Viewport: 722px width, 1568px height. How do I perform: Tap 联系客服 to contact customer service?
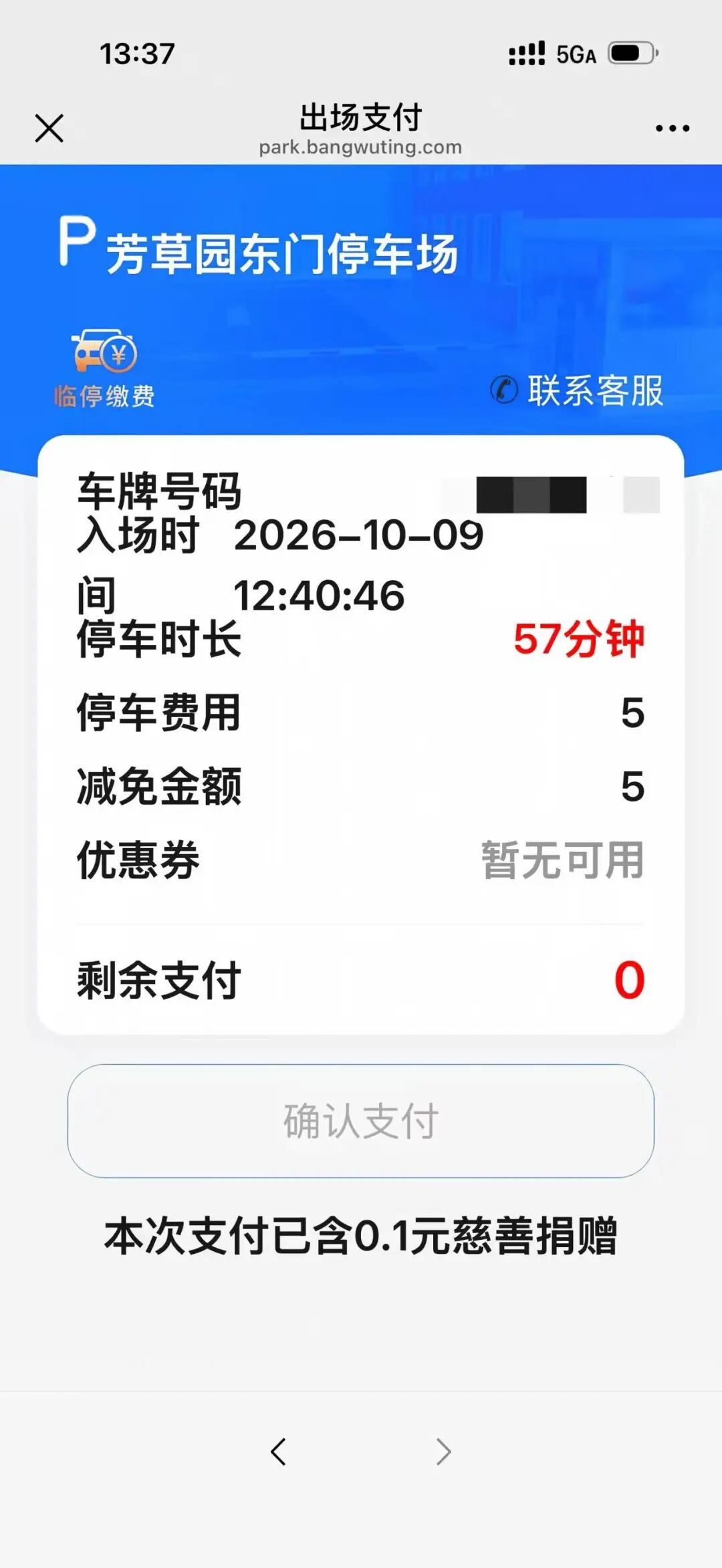pos(577,390)
